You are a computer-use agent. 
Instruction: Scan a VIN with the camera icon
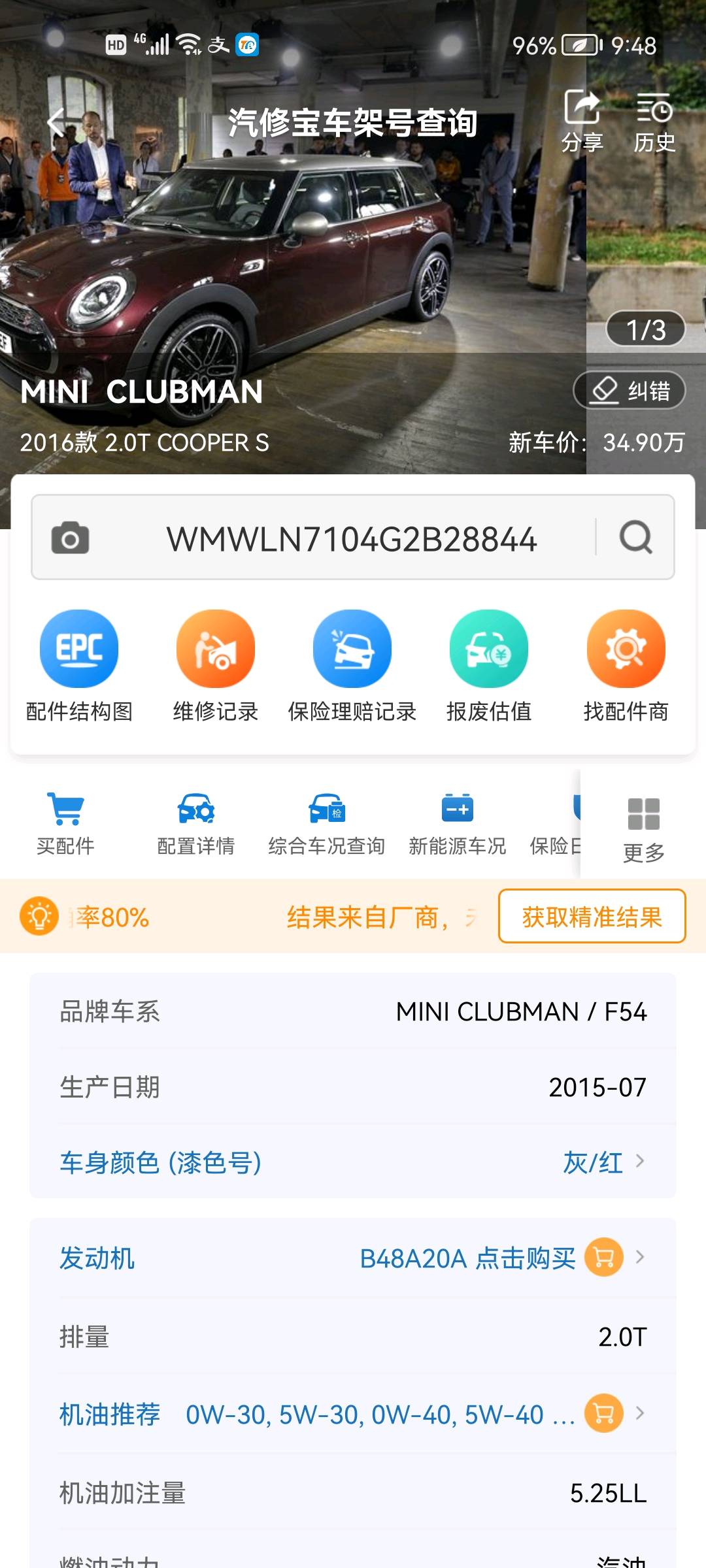click(70, 538)
